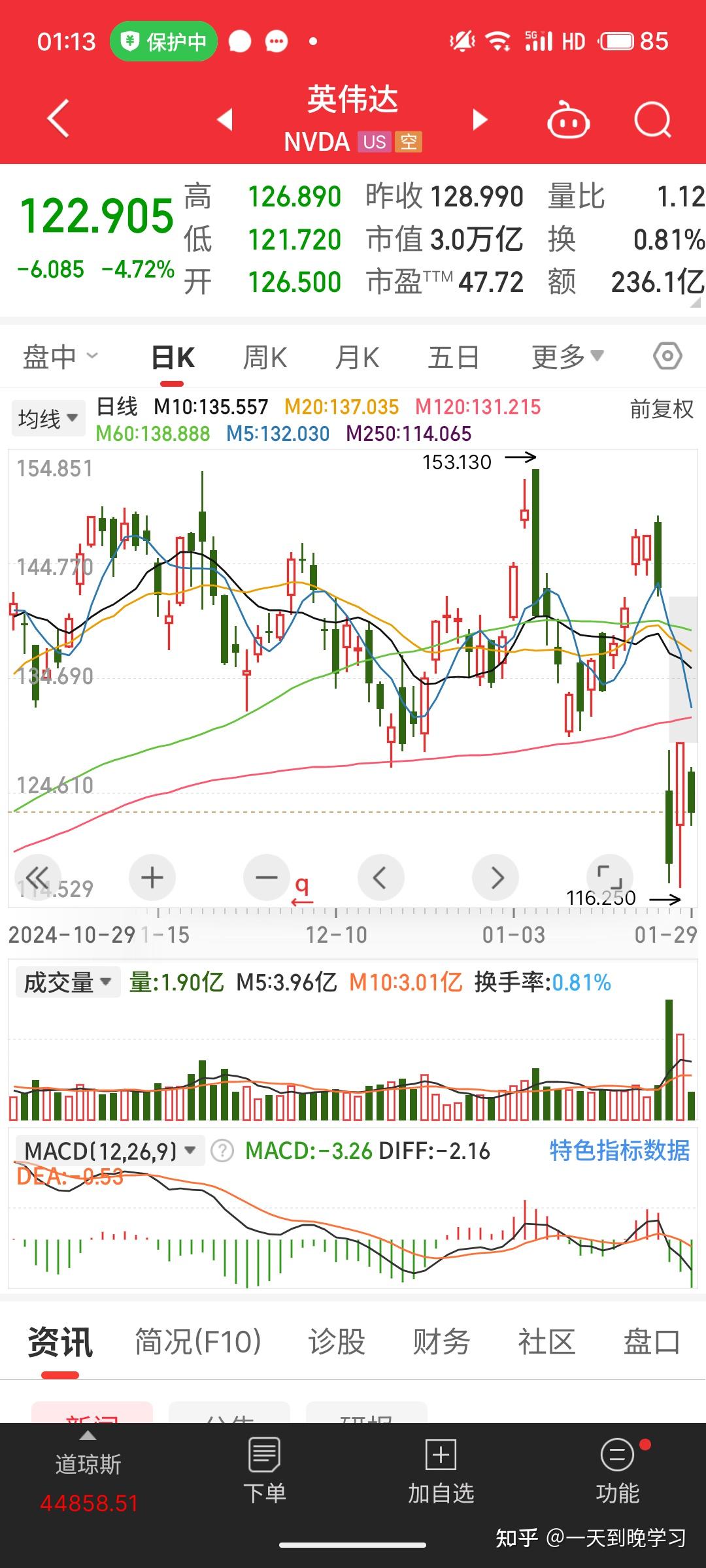706x1568 pixels.
Task: Open chart settings hexagon icon
Action: click(x=667, y=357)
